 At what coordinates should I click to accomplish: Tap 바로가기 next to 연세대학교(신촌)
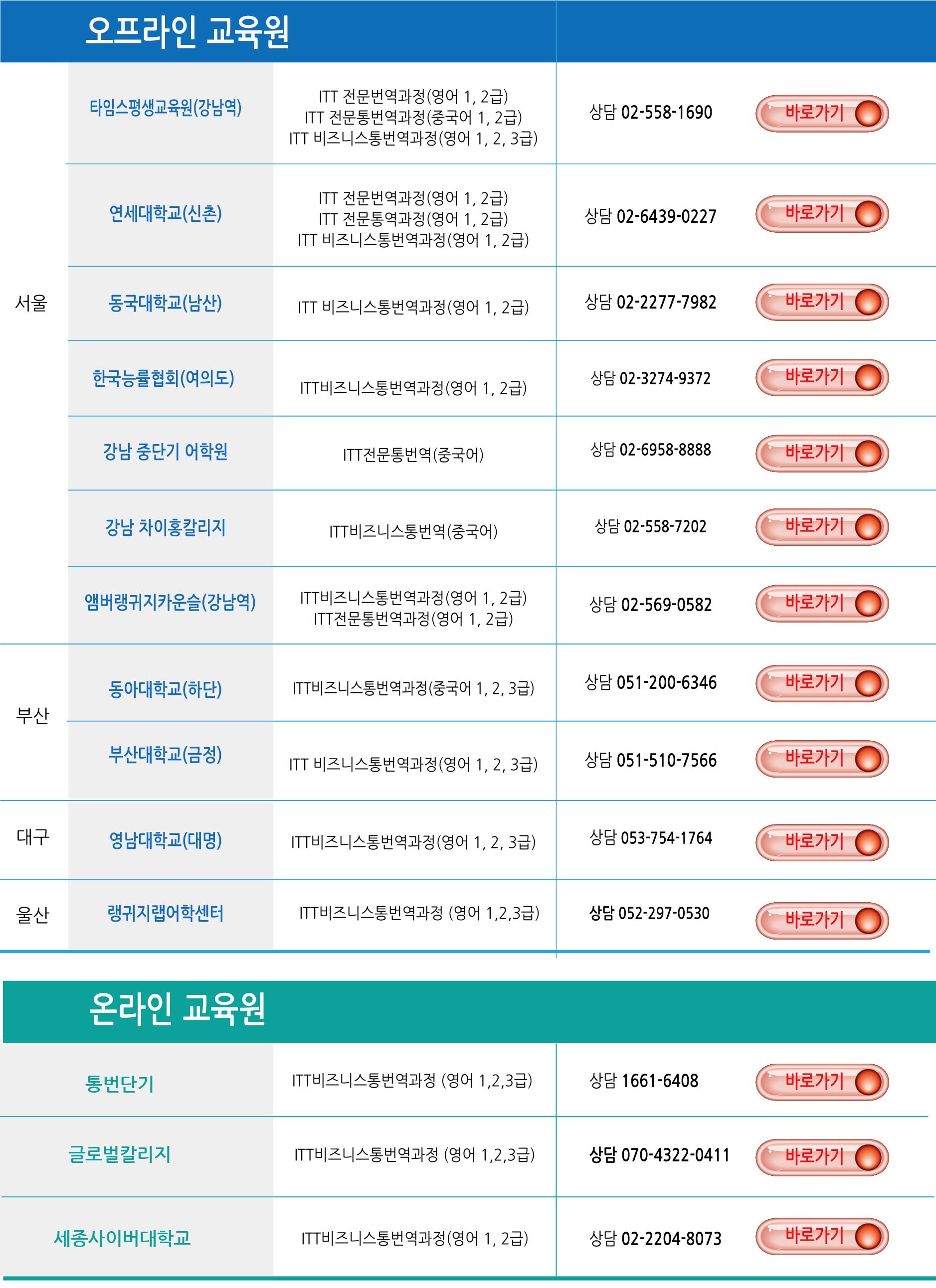[821, 214]
